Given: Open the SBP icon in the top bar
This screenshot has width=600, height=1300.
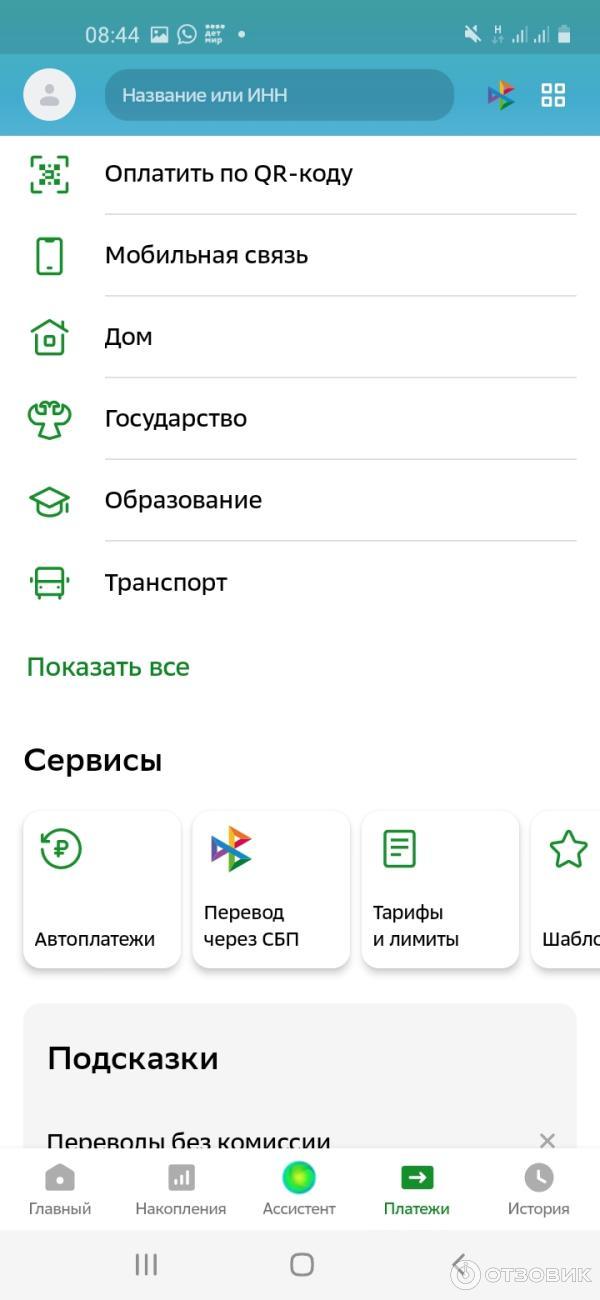Looking at the screenshot, I should (501, 95).
